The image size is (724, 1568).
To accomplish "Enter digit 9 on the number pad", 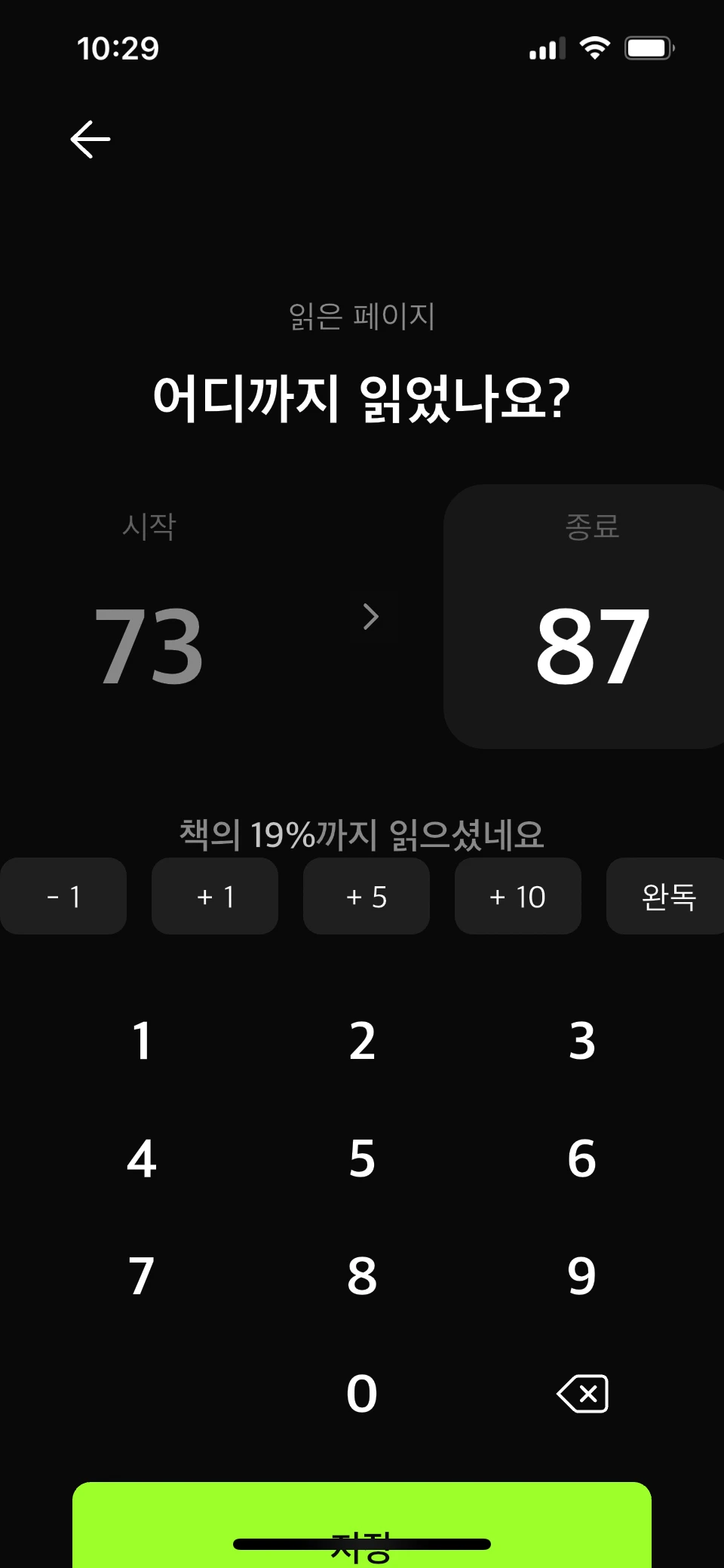I will pos(581,1276).
